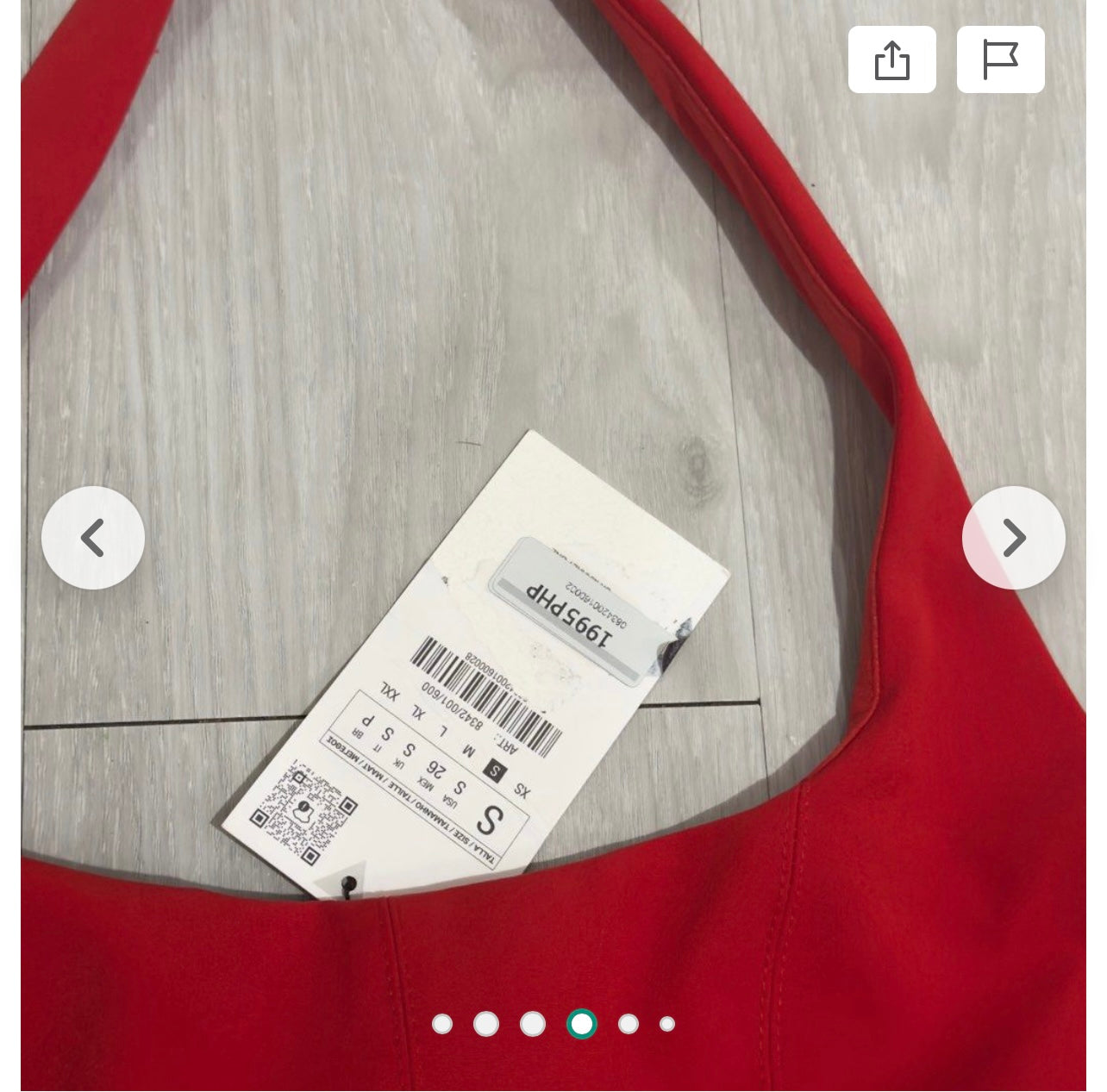
Task: Open the full-size product photo
Action: 552,345
